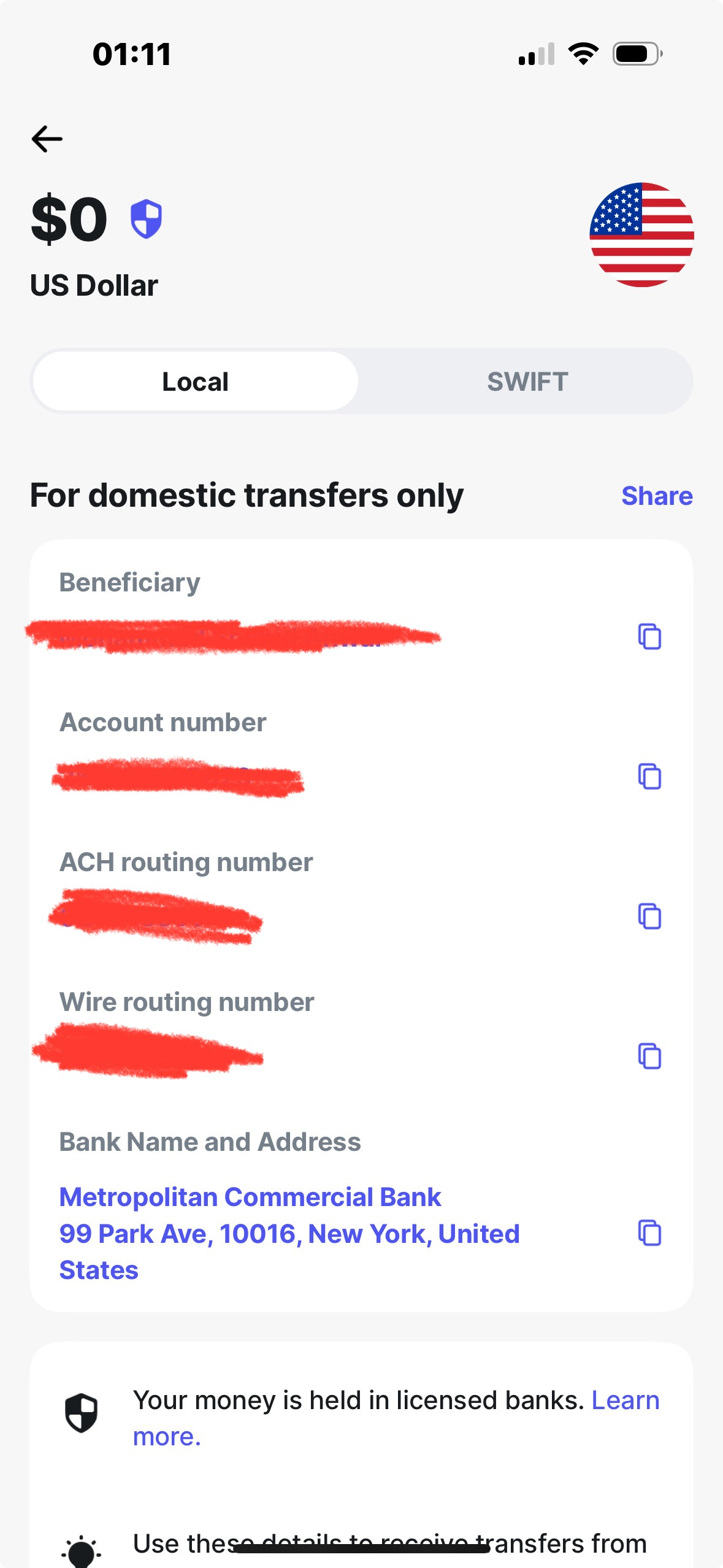Copy the ACH routing number

coord(649,916)
